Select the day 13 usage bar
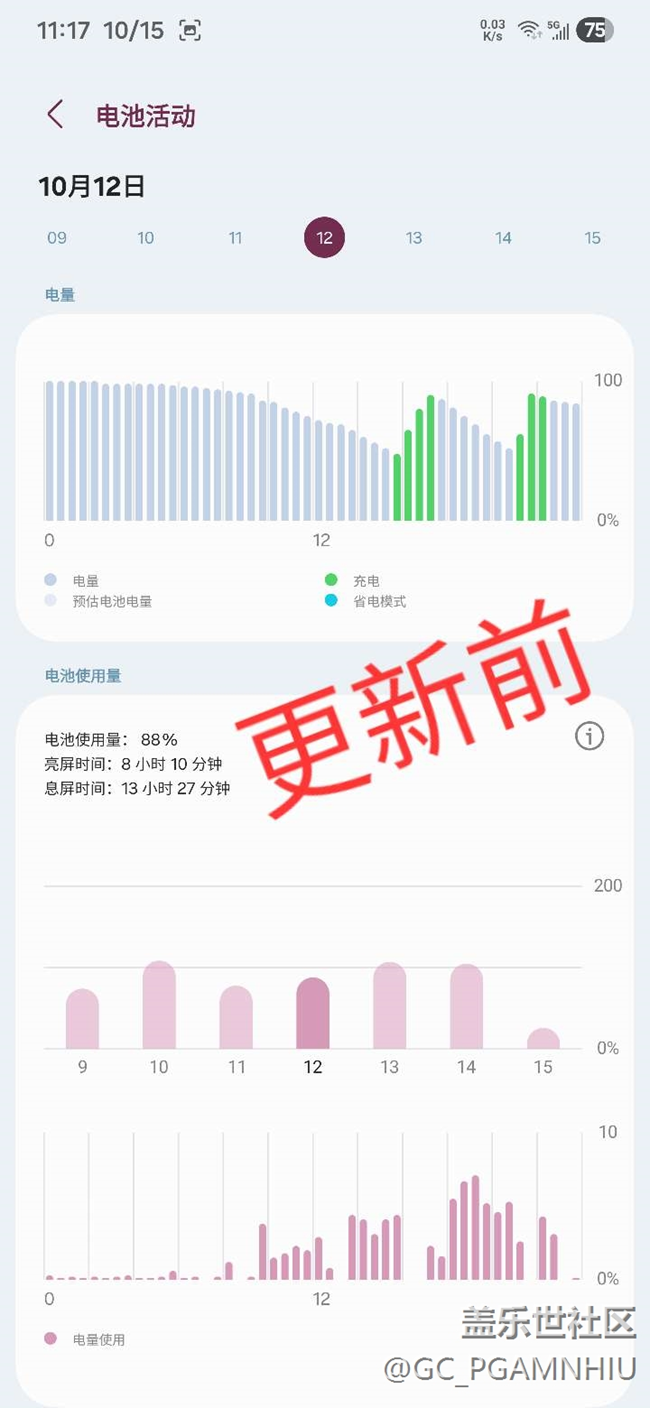650x1408 pixels. point(389,1007)
